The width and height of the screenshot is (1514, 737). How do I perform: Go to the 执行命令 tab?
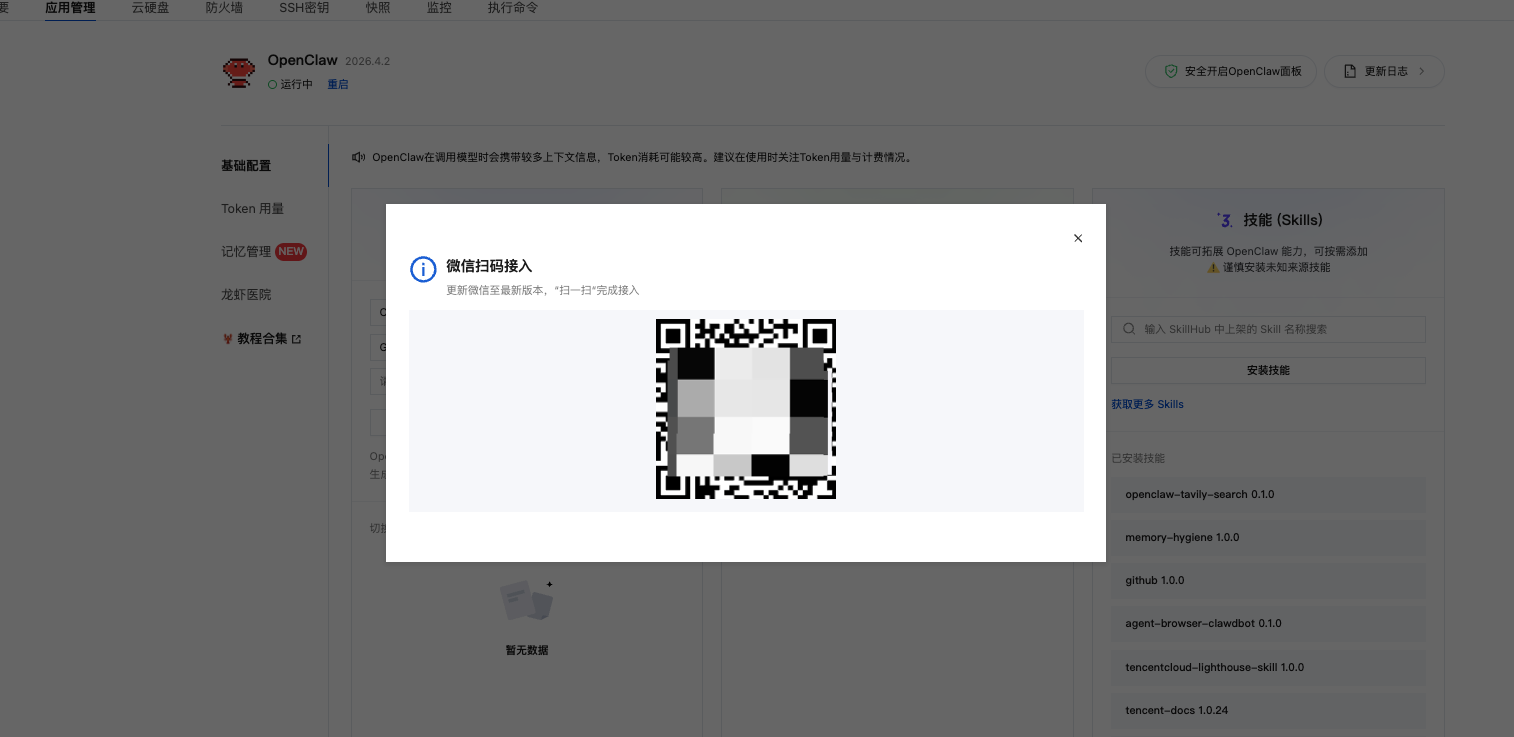[512, 8]
